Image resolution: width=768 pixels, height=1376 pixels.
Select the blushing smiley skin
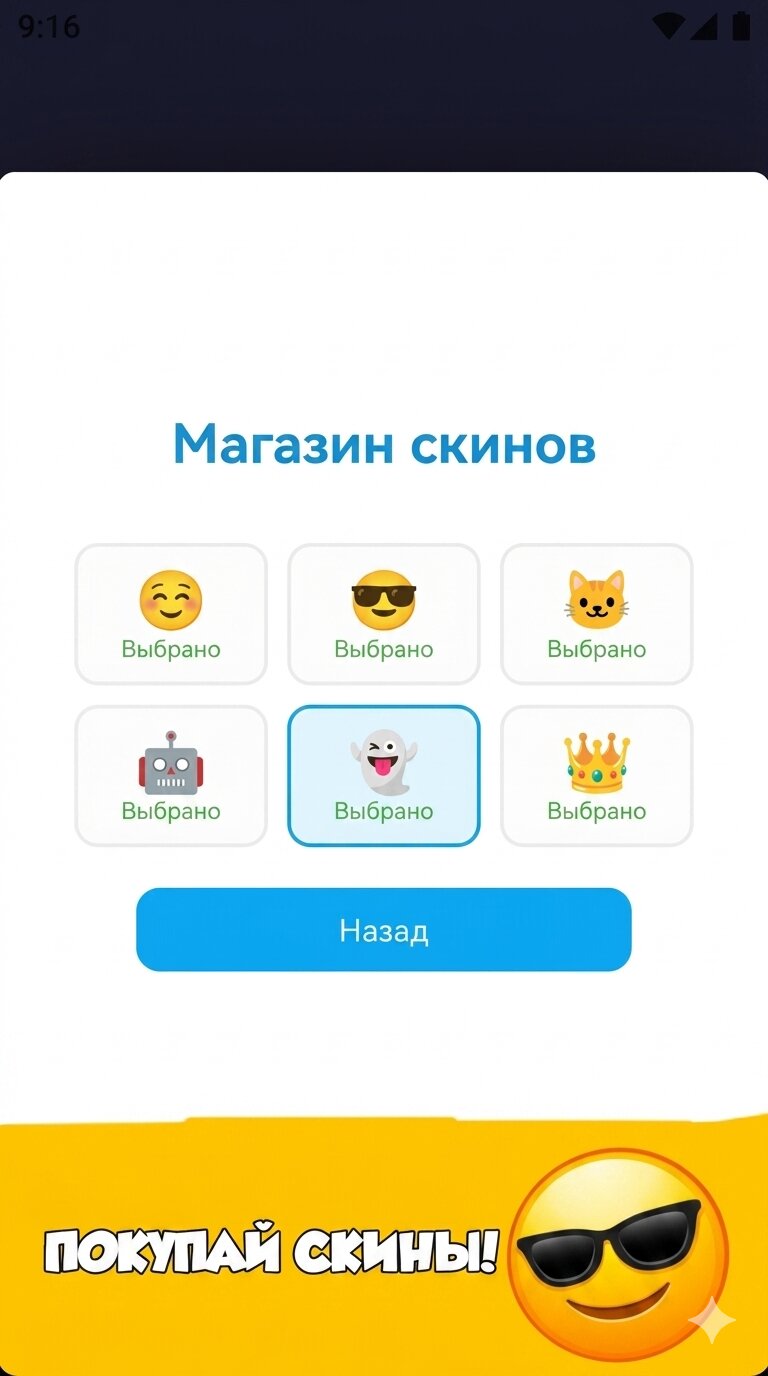171,614
